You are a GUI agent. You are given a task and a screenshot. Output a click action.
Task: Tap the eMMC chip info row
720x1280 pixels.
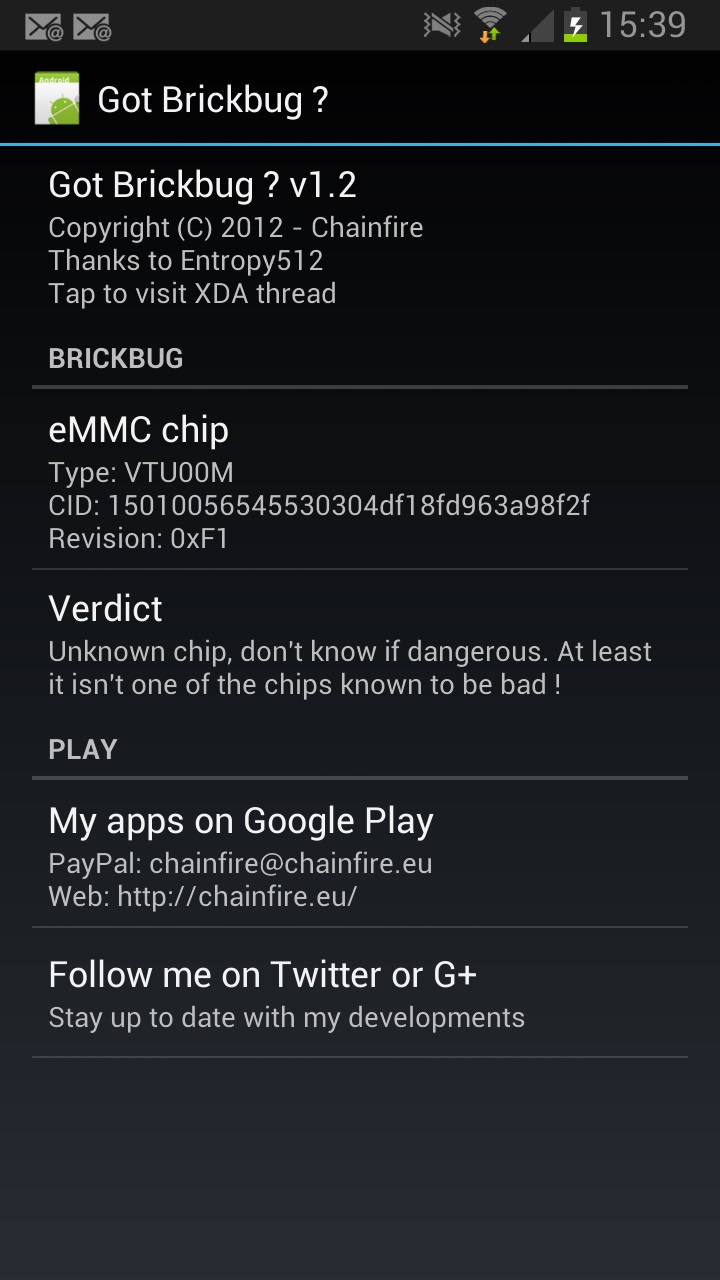pyautogui.click(x=360, y=480)
